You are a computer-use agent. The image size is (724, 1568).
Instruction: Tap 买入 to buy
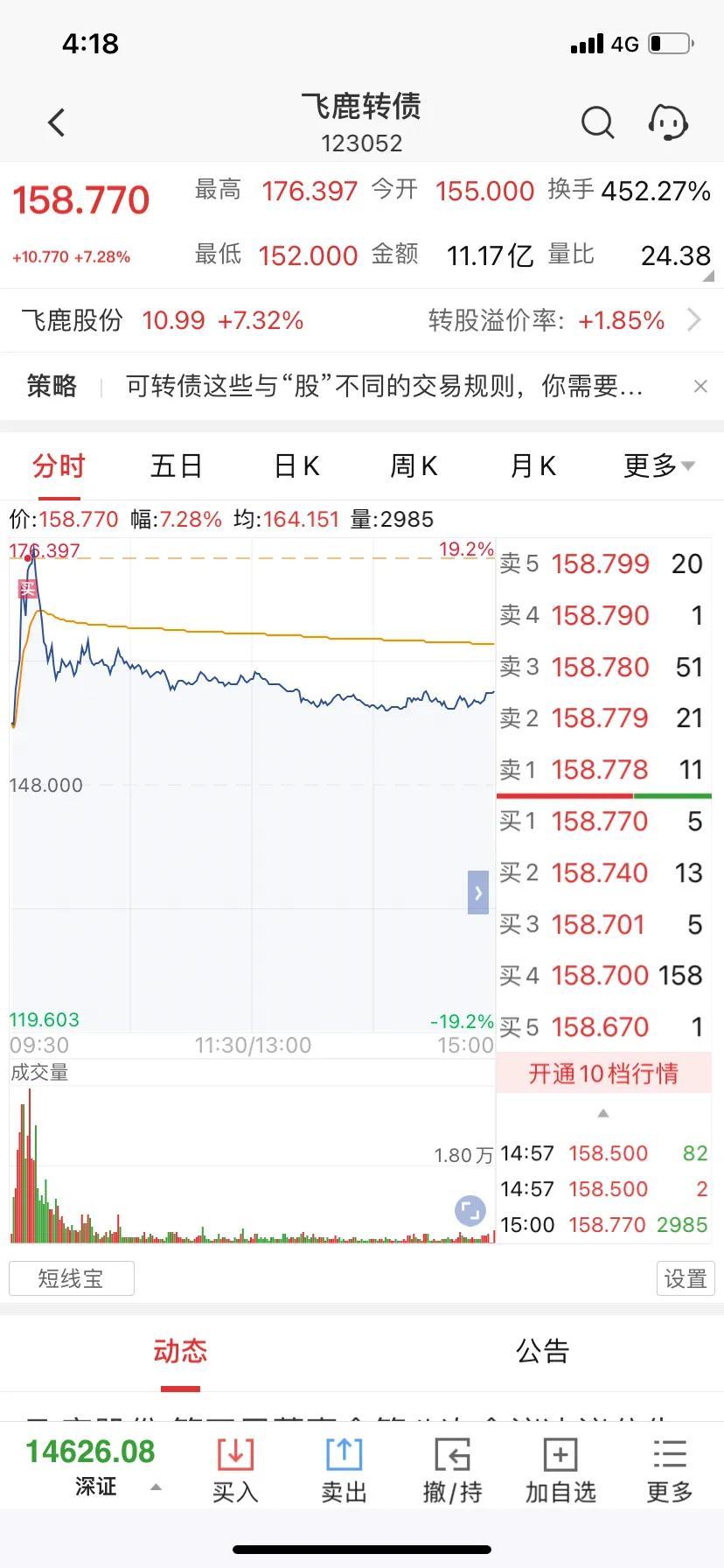point(235,1471)
